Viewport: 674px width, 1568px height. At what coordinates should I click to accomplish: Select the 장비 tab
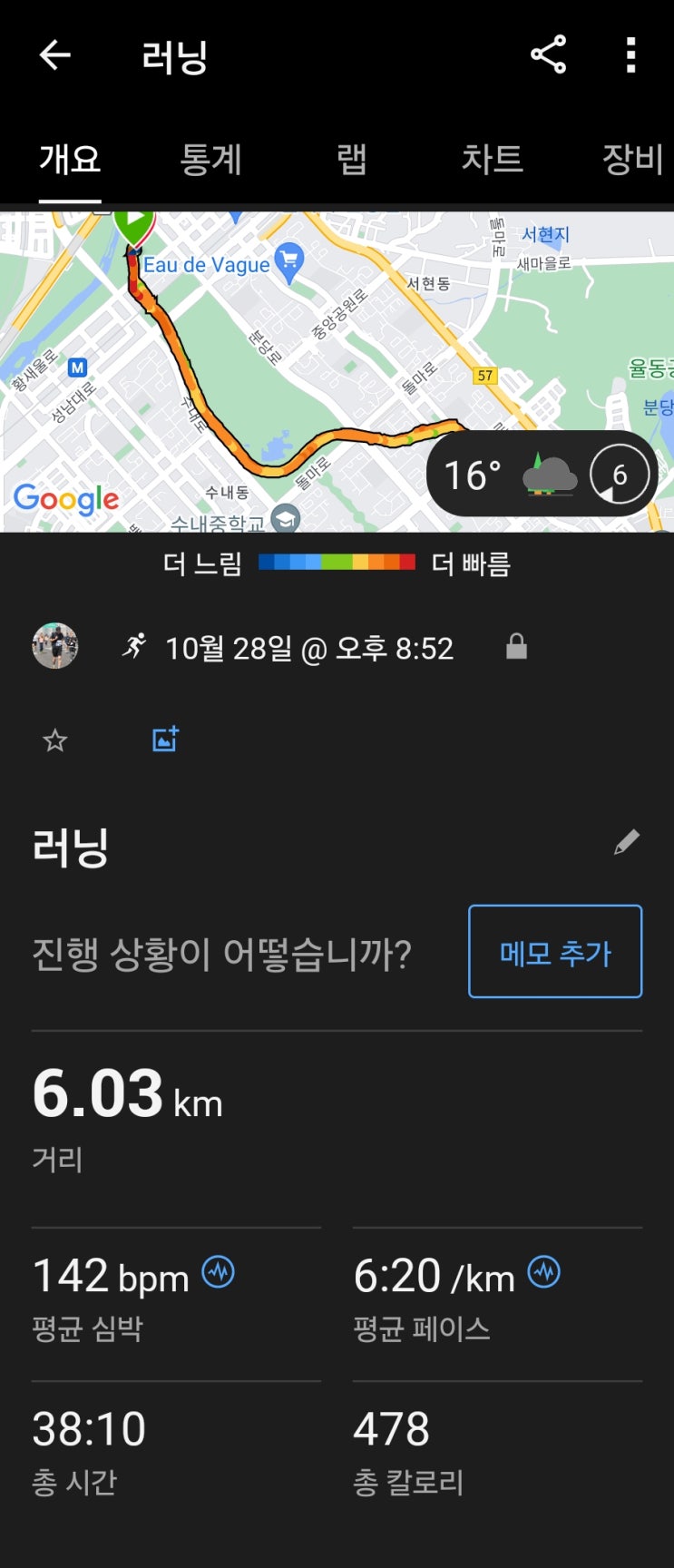[632, 160]
